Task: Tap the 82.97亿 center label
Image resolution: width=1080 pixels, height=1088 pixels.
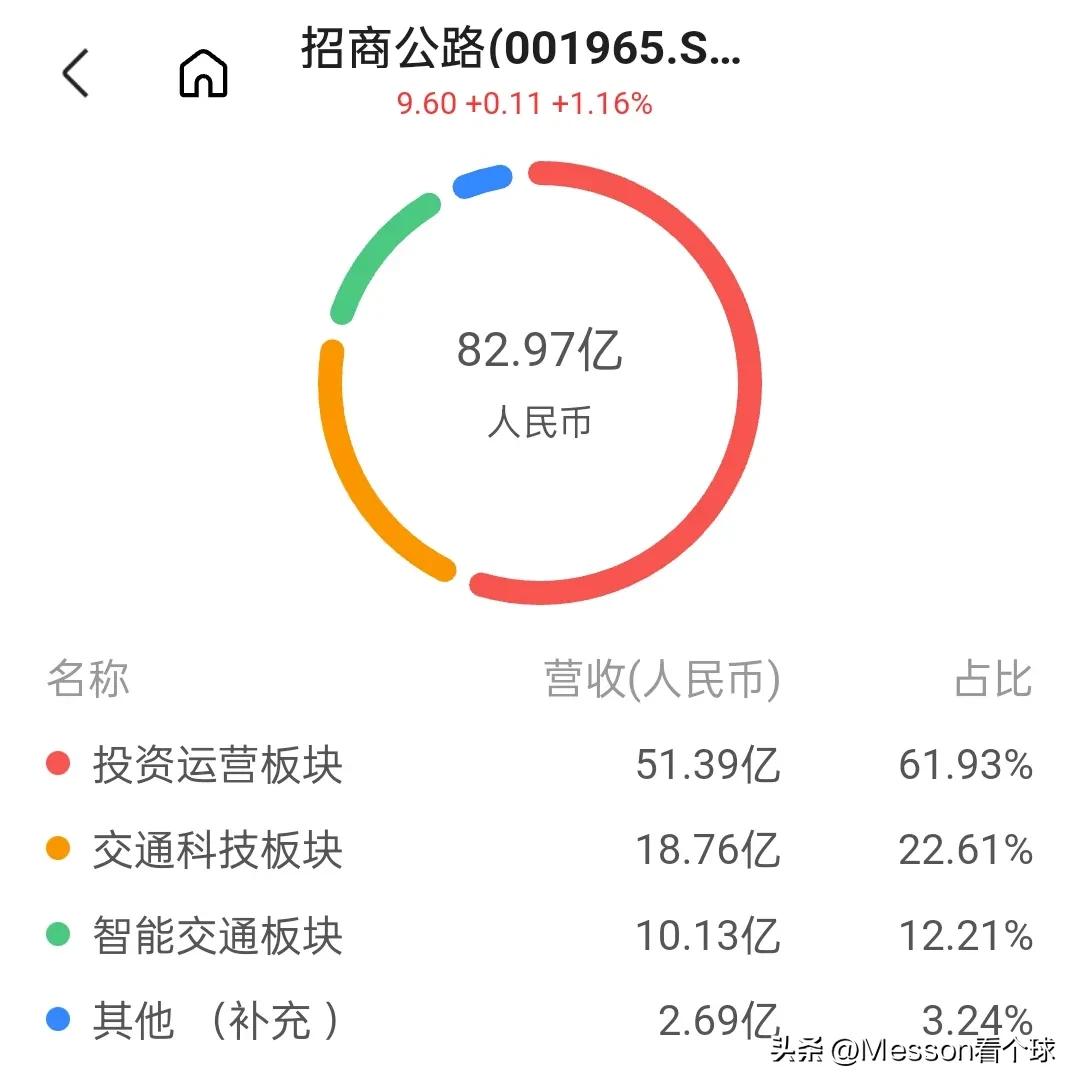Action: [540, 350]
